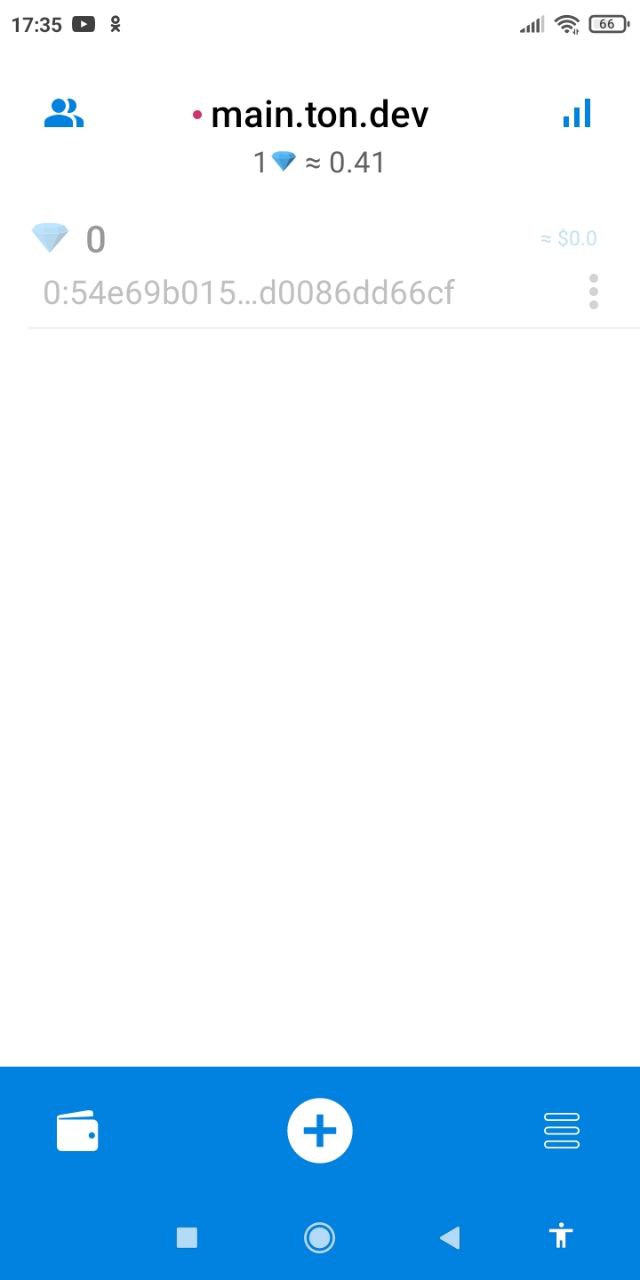Go to the system home screen
Viewport: 640px width, 1280px height.
pyautogui.click(x=319, y=1238)
